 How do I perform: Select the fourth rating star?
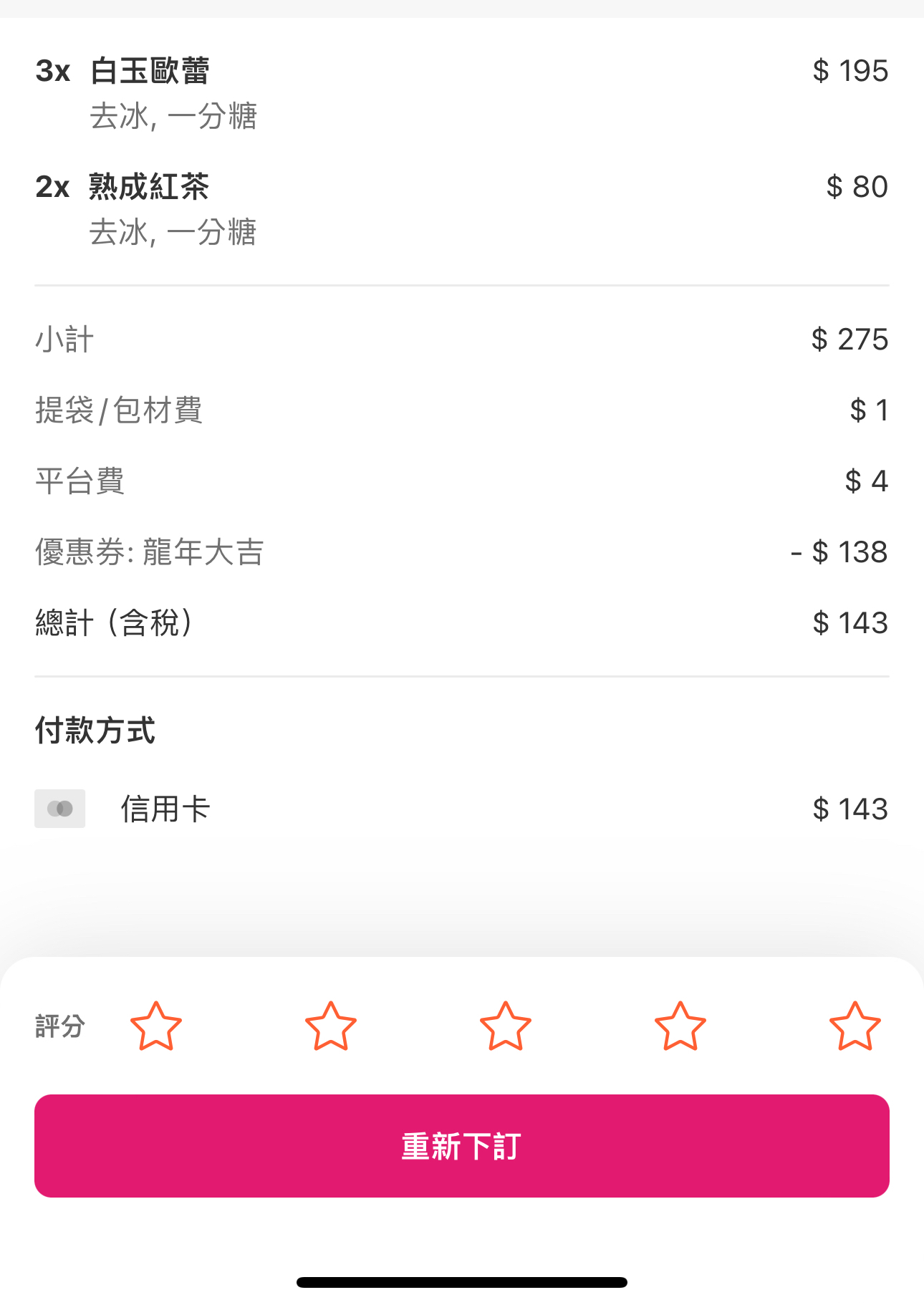tap(680, 1026)
